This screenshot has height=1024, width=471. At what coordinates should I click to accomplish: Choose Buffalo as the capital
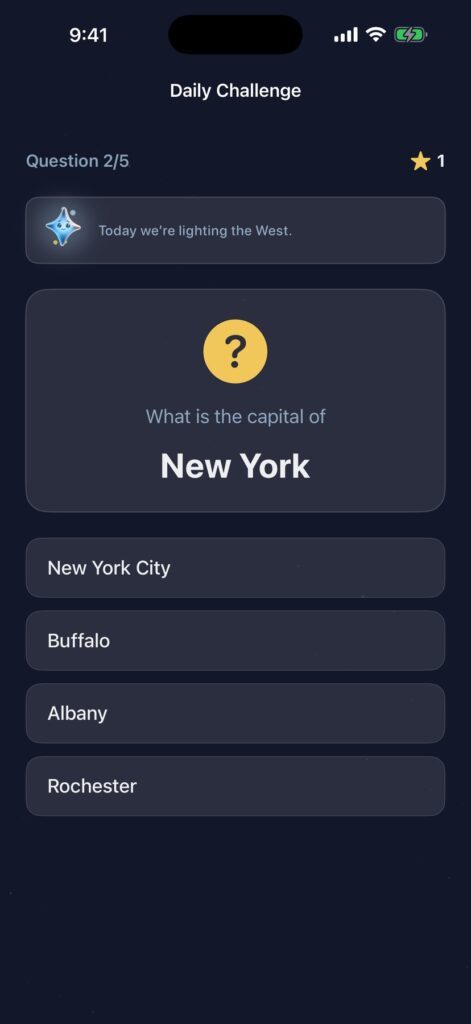235,640
